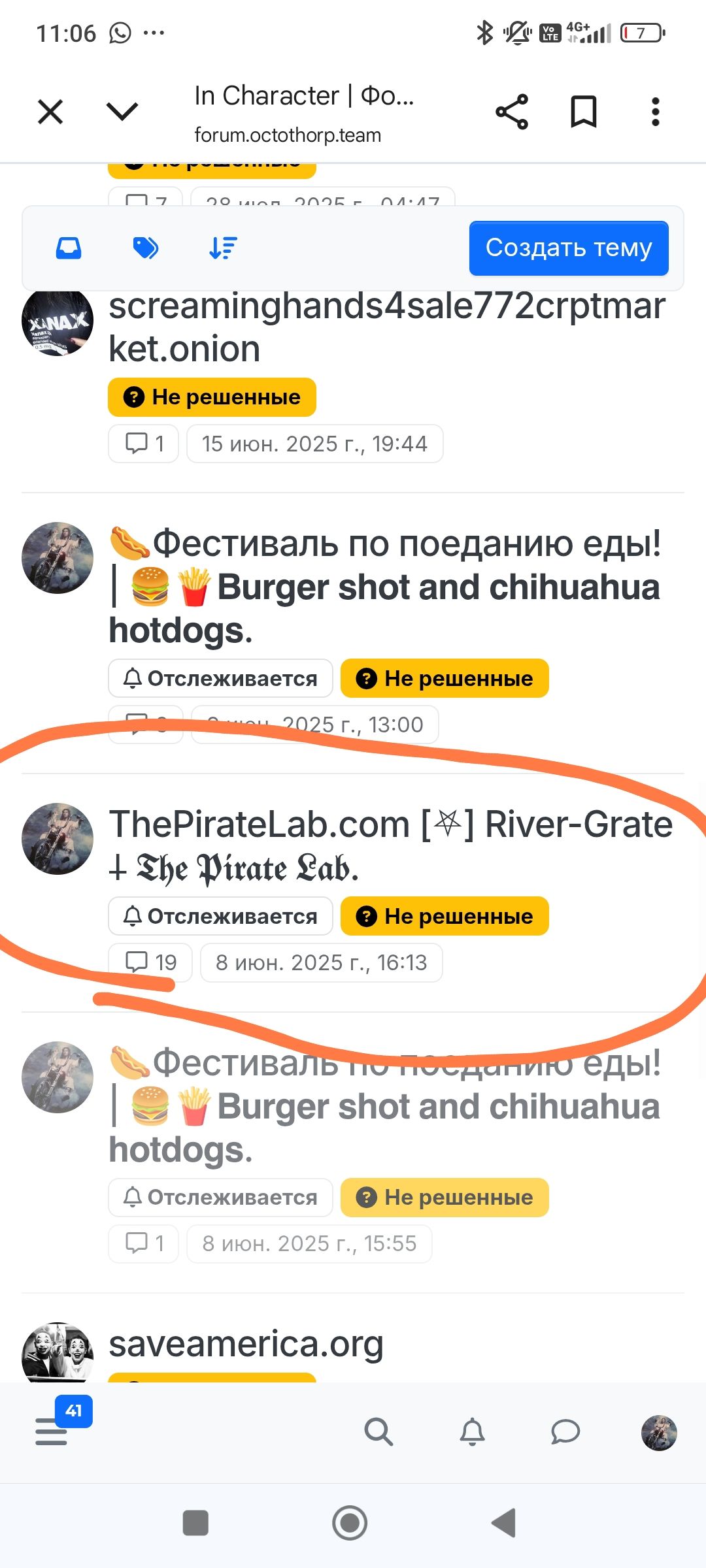The height and width of the screenshot is (1568, 706).
Task: Bookmark the current page
Action: (584, 112)
